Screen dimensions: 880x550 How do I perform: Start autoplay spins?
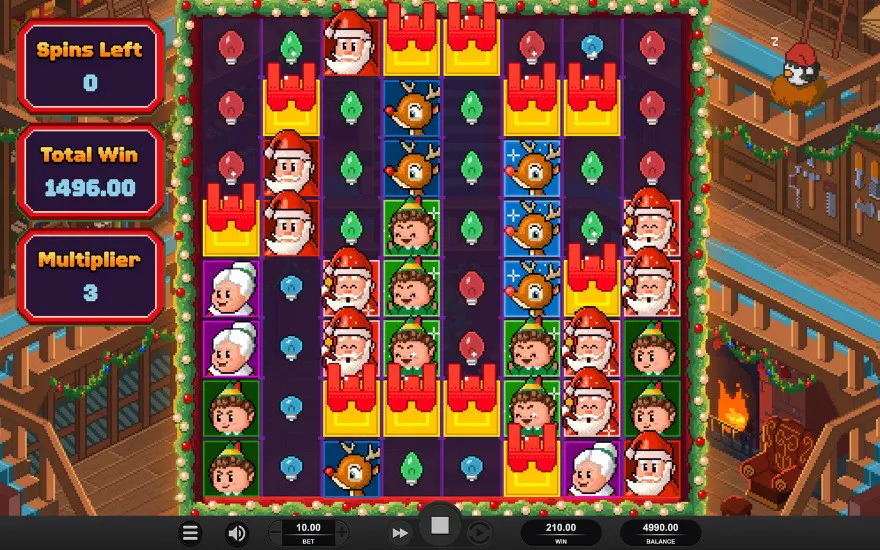(x=478, y=533)
